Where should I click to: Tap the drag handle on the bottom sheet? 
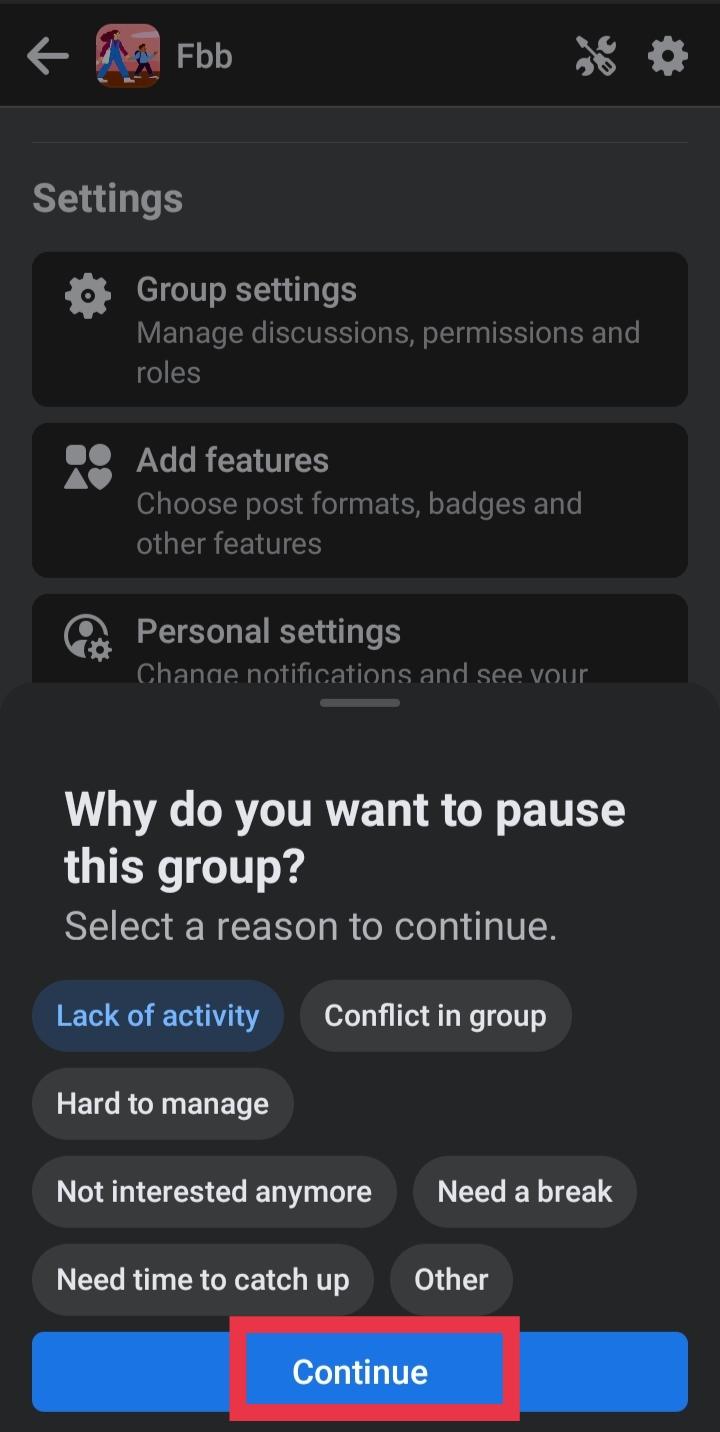(359, 703)
